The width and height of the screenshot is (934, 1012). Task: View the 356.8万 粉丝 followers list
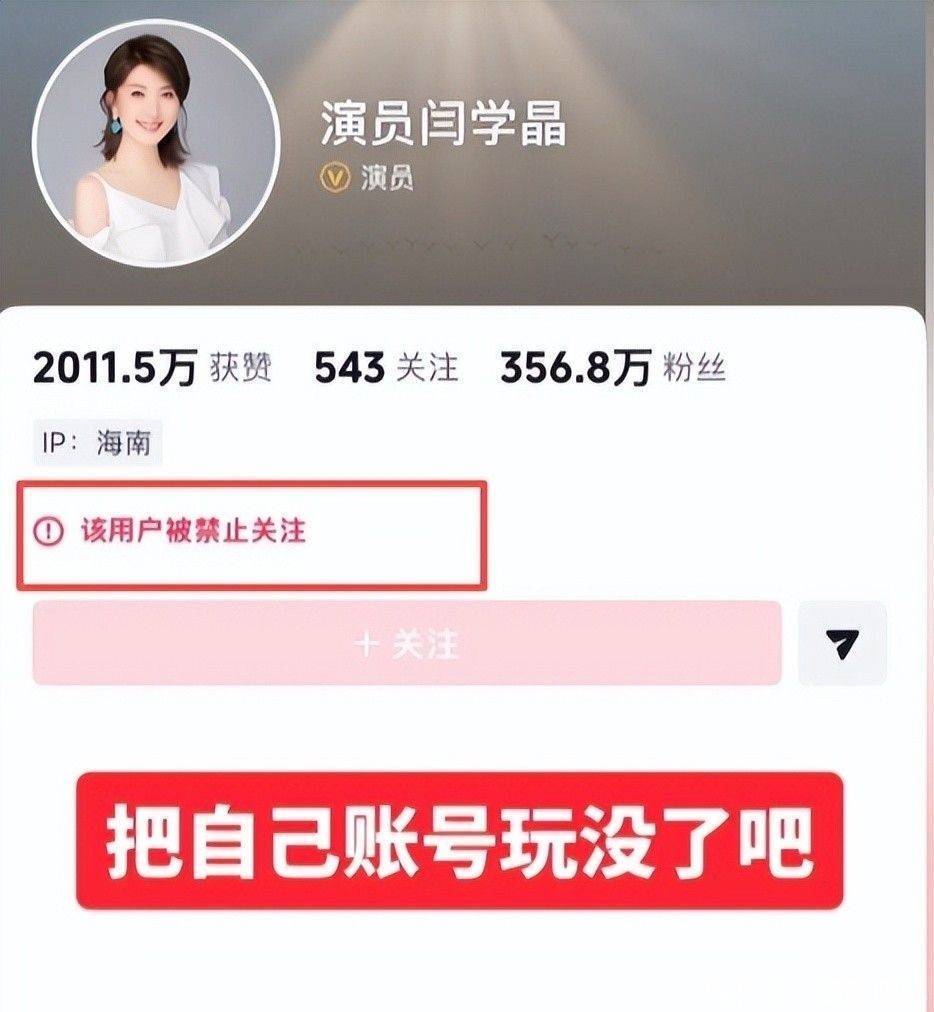(x=612, y=368)
